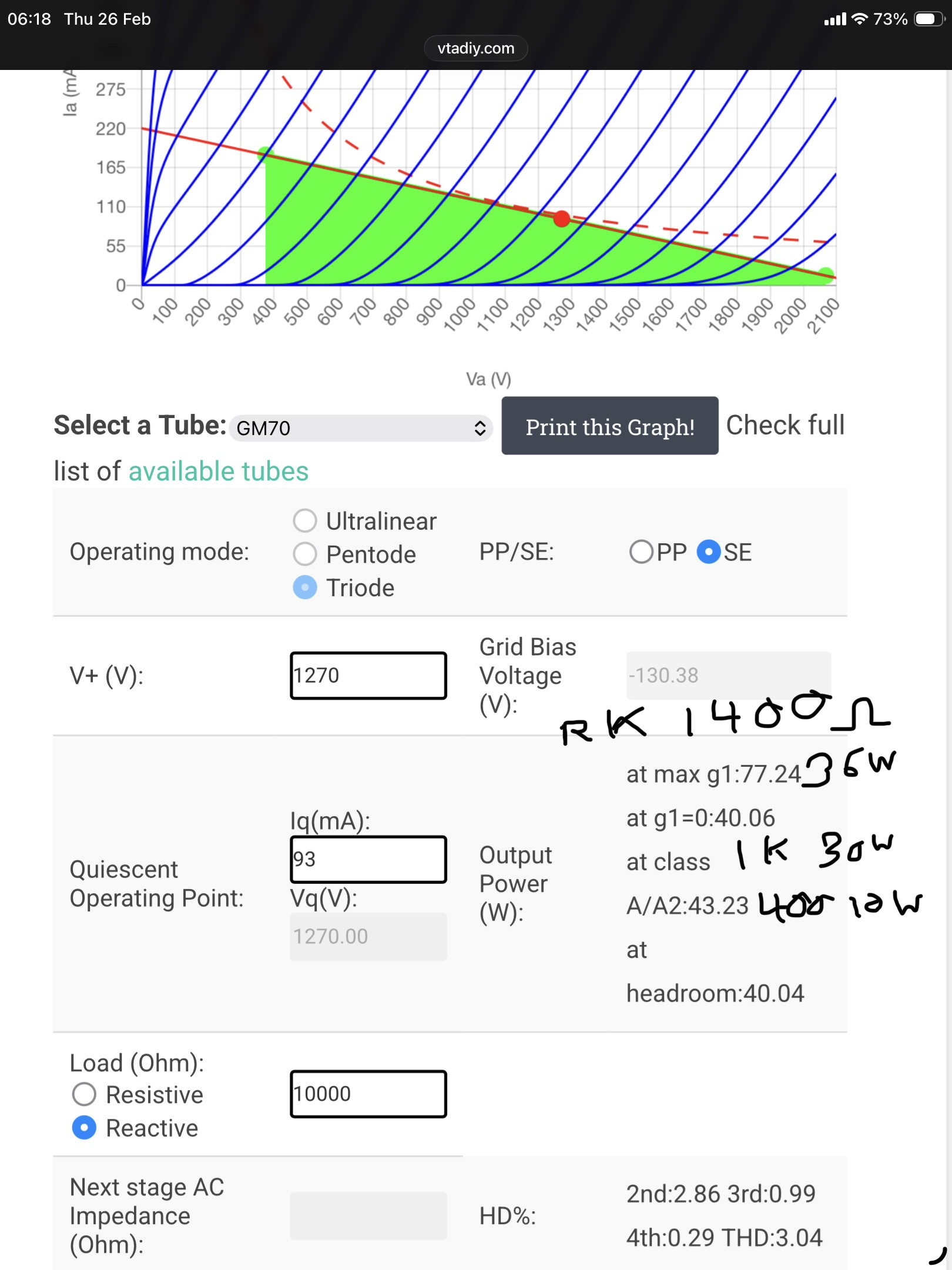
Task: Edit the Iq(mA) current field
Action: point(368,859)
